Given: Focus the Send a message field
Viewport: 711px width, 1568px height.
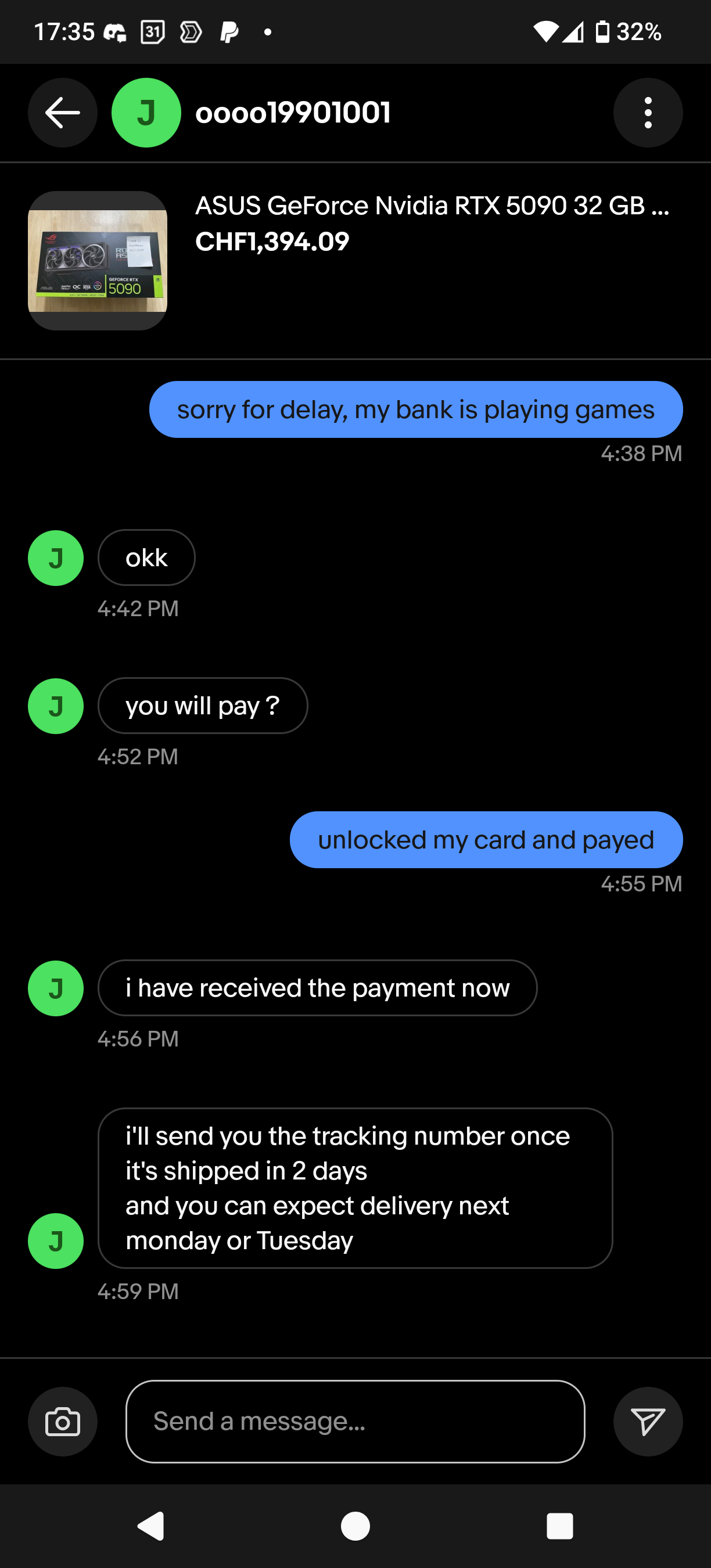Looking at the screenshot, I should pos(355,1421).
